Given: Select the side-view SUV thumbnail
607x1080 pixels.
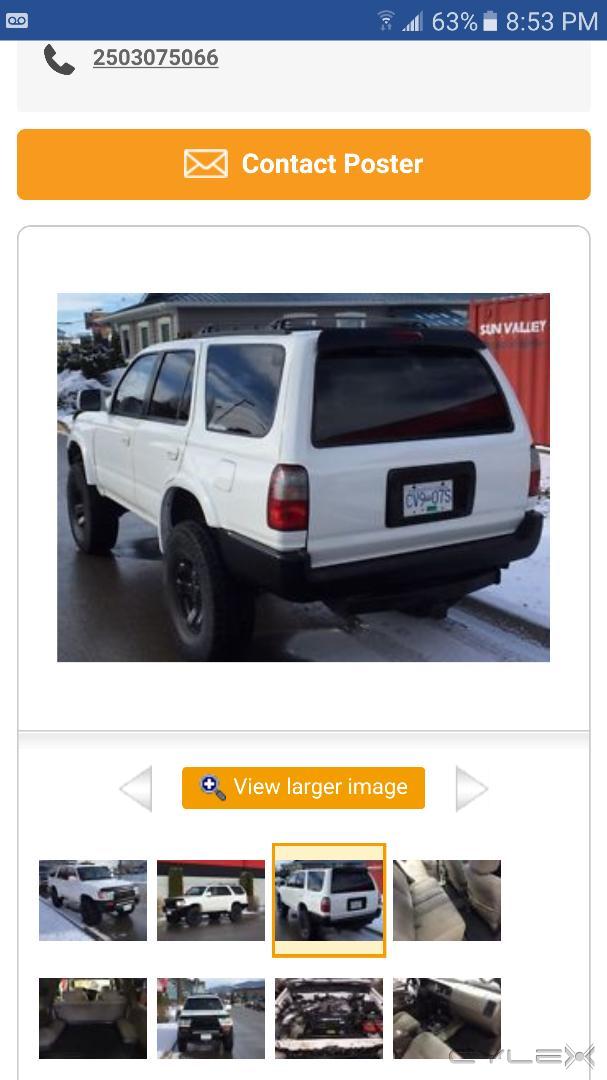Looking at the screenshot, I should coord(211,900).
